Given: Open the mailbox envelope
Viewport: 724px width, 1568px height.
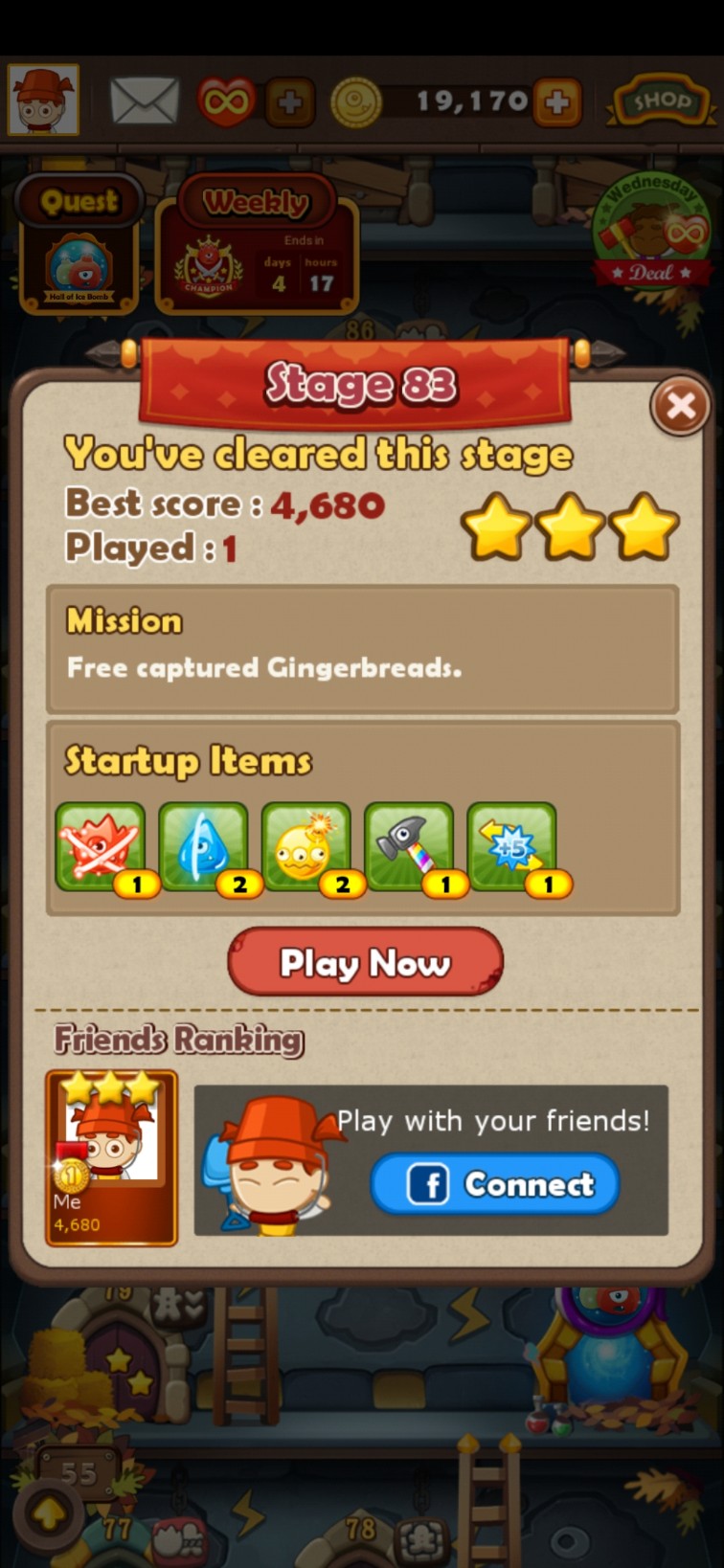Looking at the screenshot, I should pyautogui.click(x=144, y=101).
